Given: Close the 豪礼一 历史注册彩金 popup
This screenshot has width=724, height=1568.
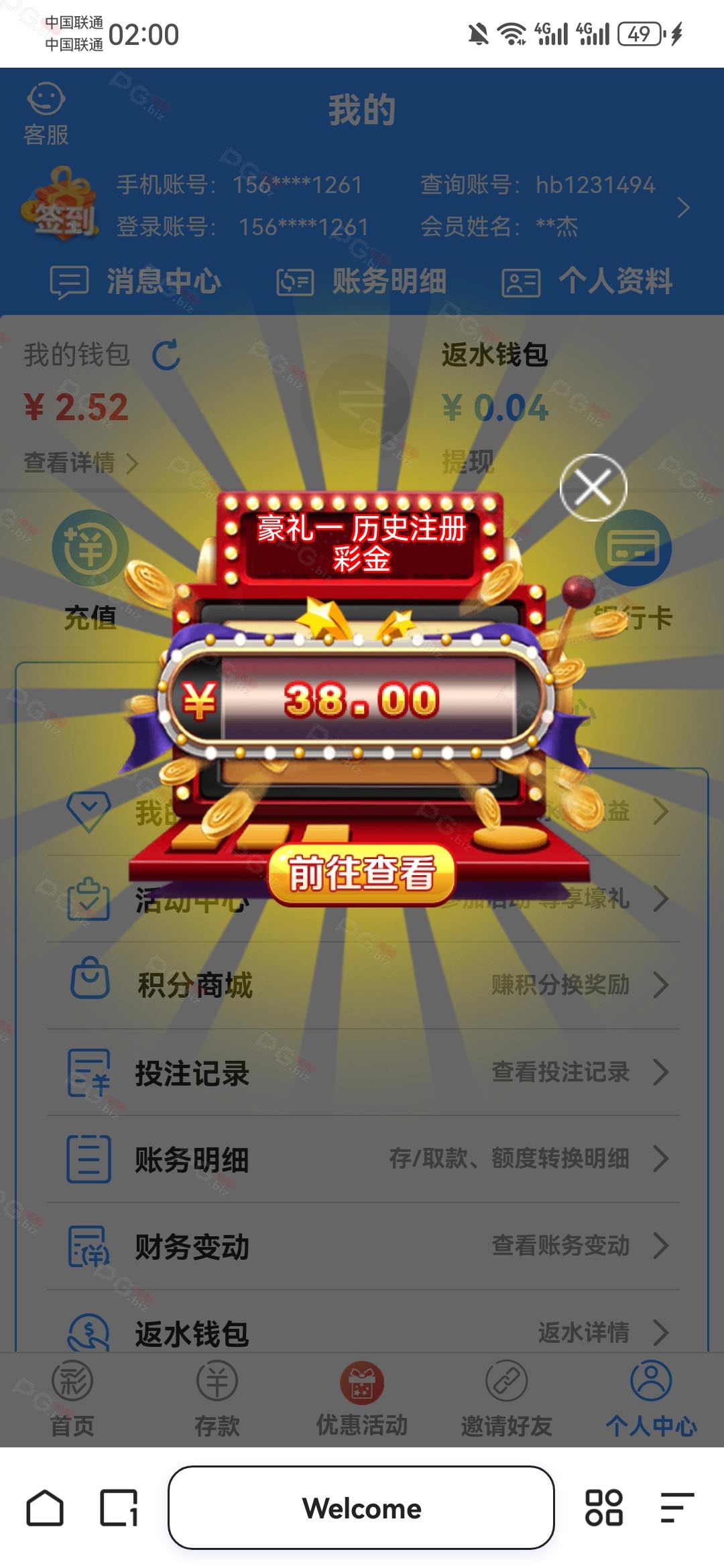Looking at the screenshot, I should [x=593, y=487].
